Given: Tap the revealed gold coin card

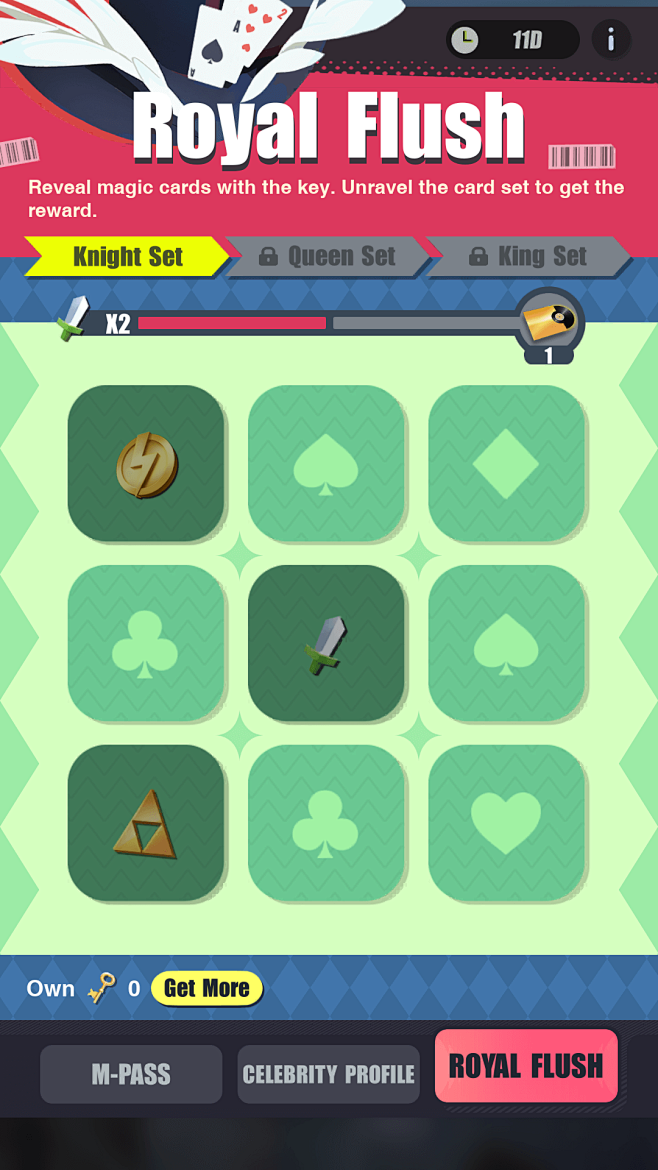Looking at the screenshot, I should (146, 463).
